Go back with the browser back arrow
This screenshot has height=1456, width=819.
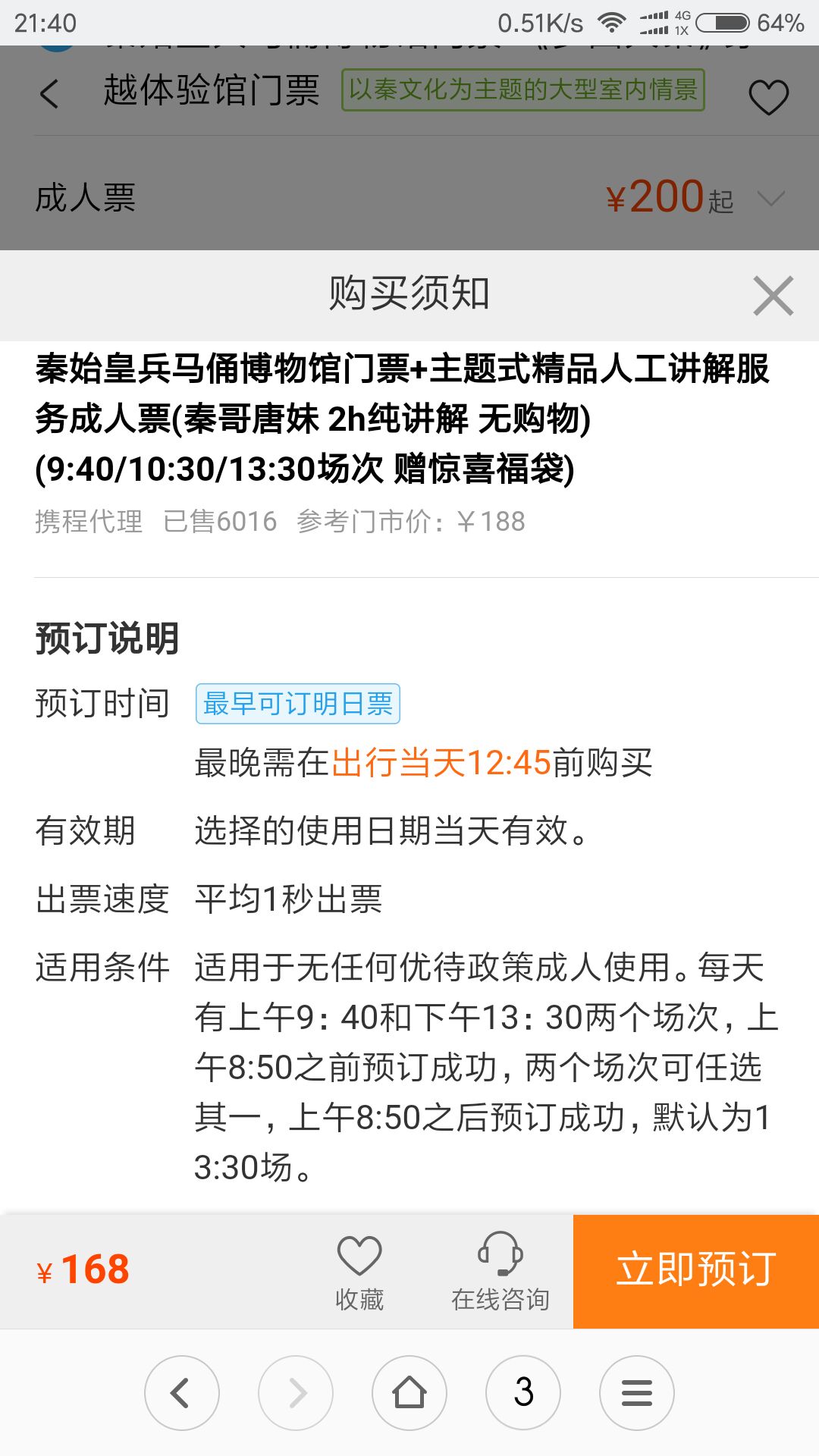pyautogui.click(x=182, y=1392)
